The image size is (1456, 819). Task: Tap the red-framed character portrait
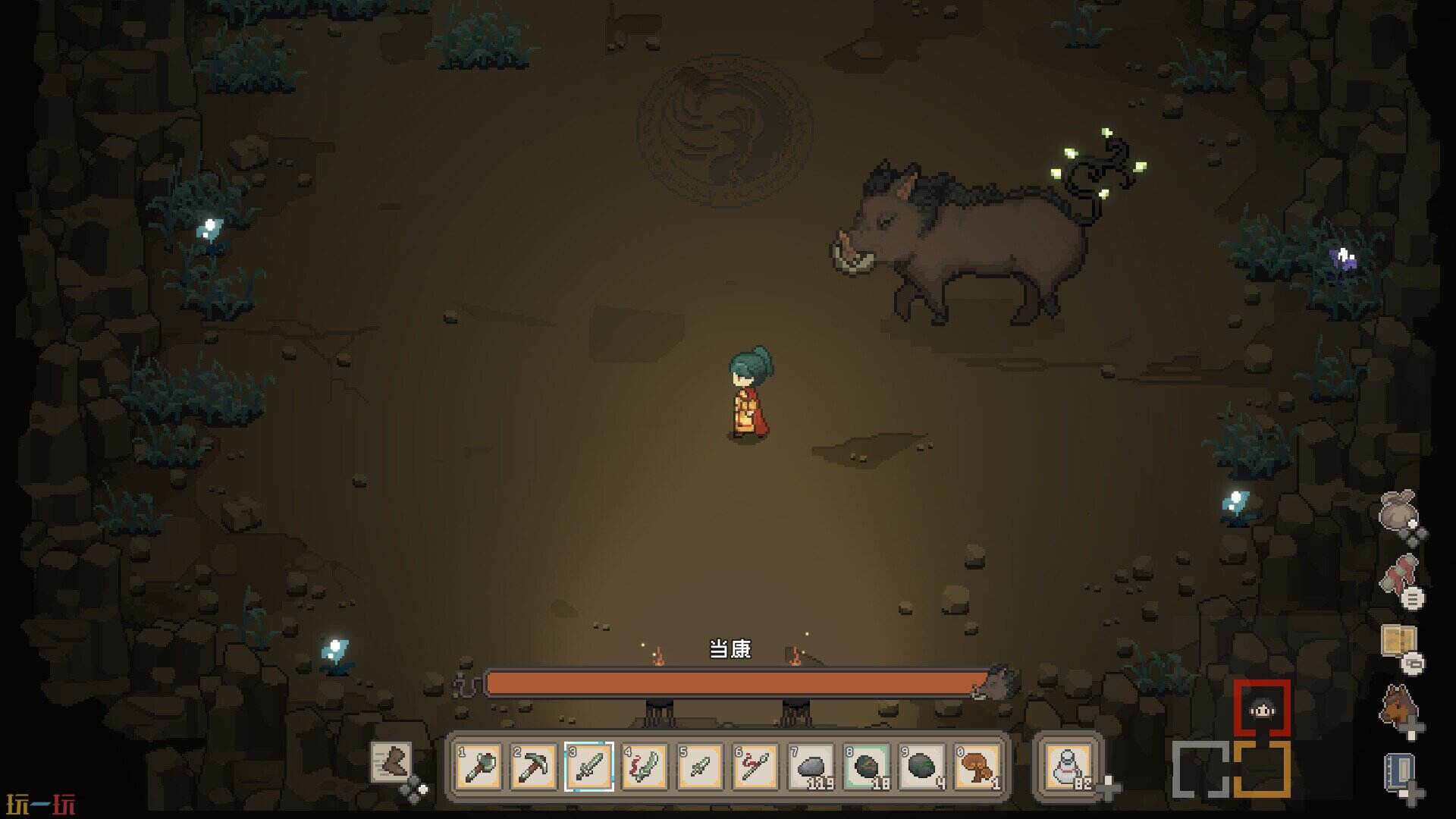point(1261,710)
